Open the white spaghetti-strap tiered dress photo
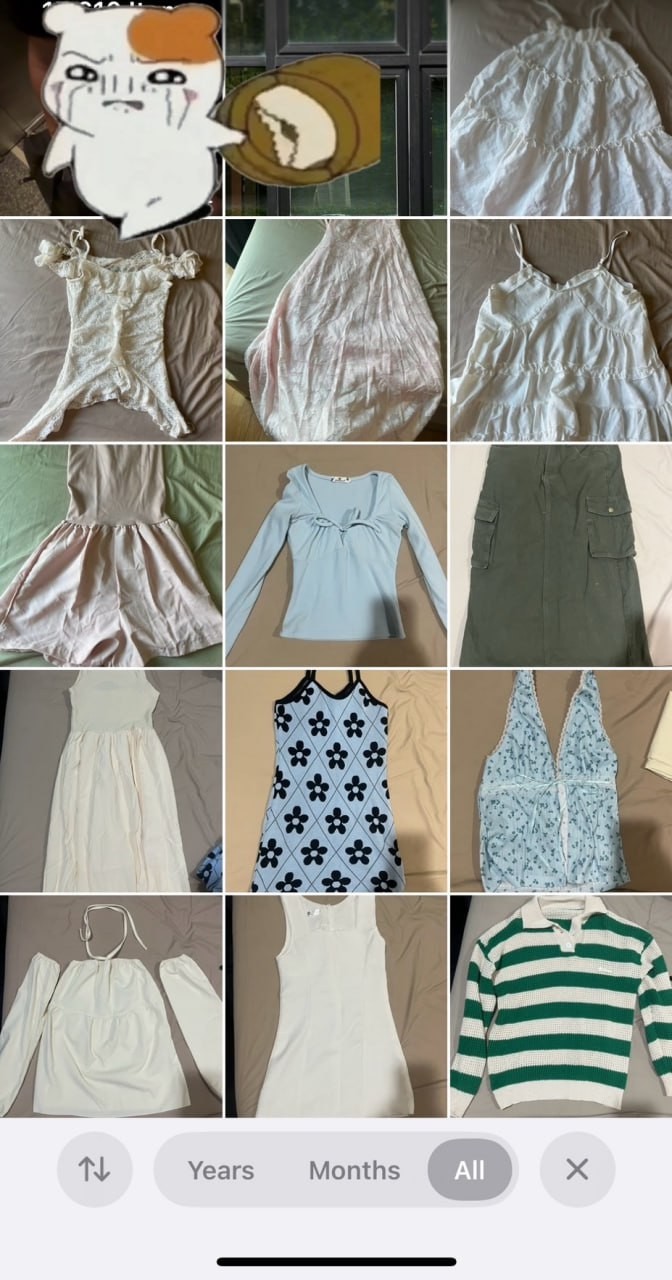 tap(560, 331)
